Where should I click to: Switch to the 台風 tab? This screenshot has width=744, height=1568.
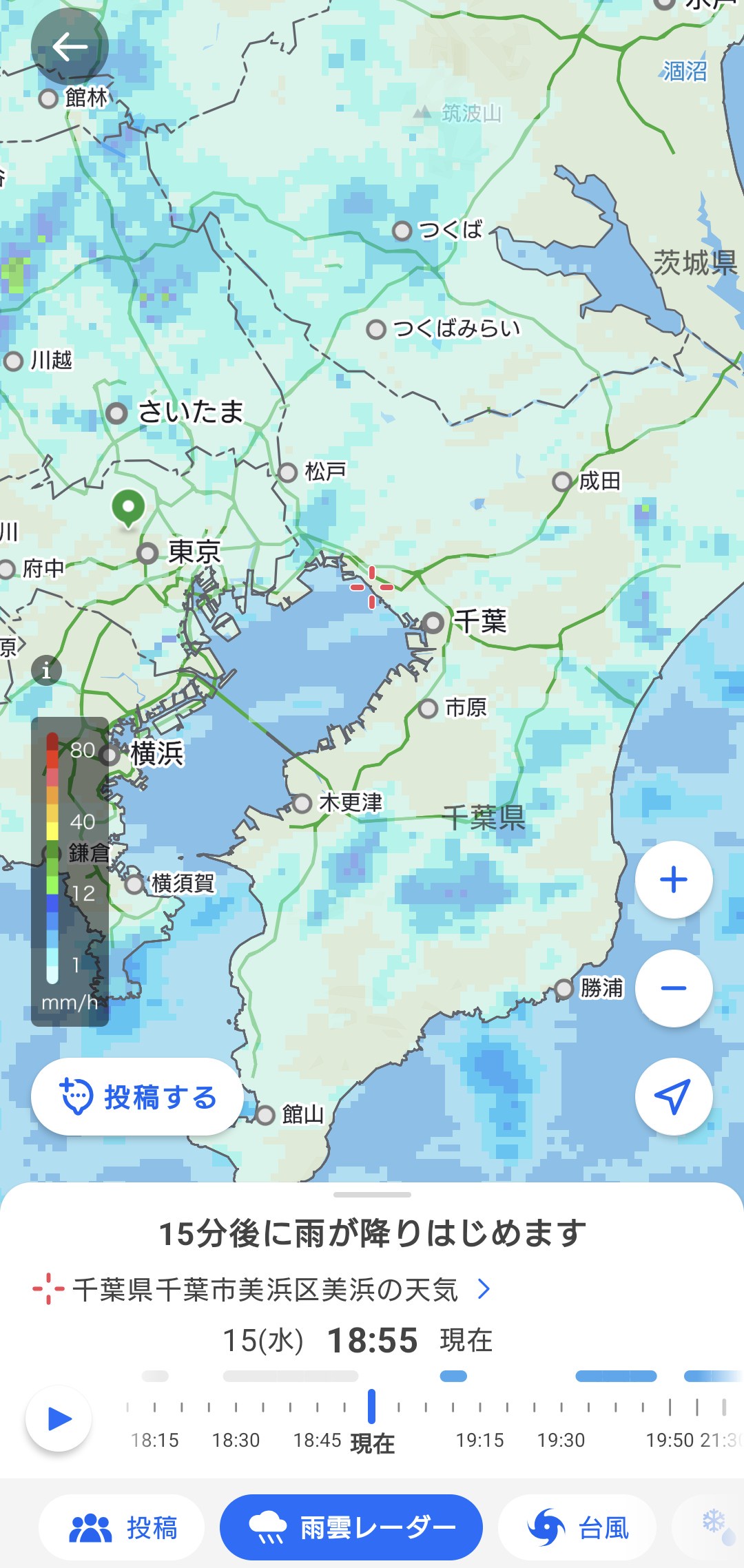tap(577, 1527)
